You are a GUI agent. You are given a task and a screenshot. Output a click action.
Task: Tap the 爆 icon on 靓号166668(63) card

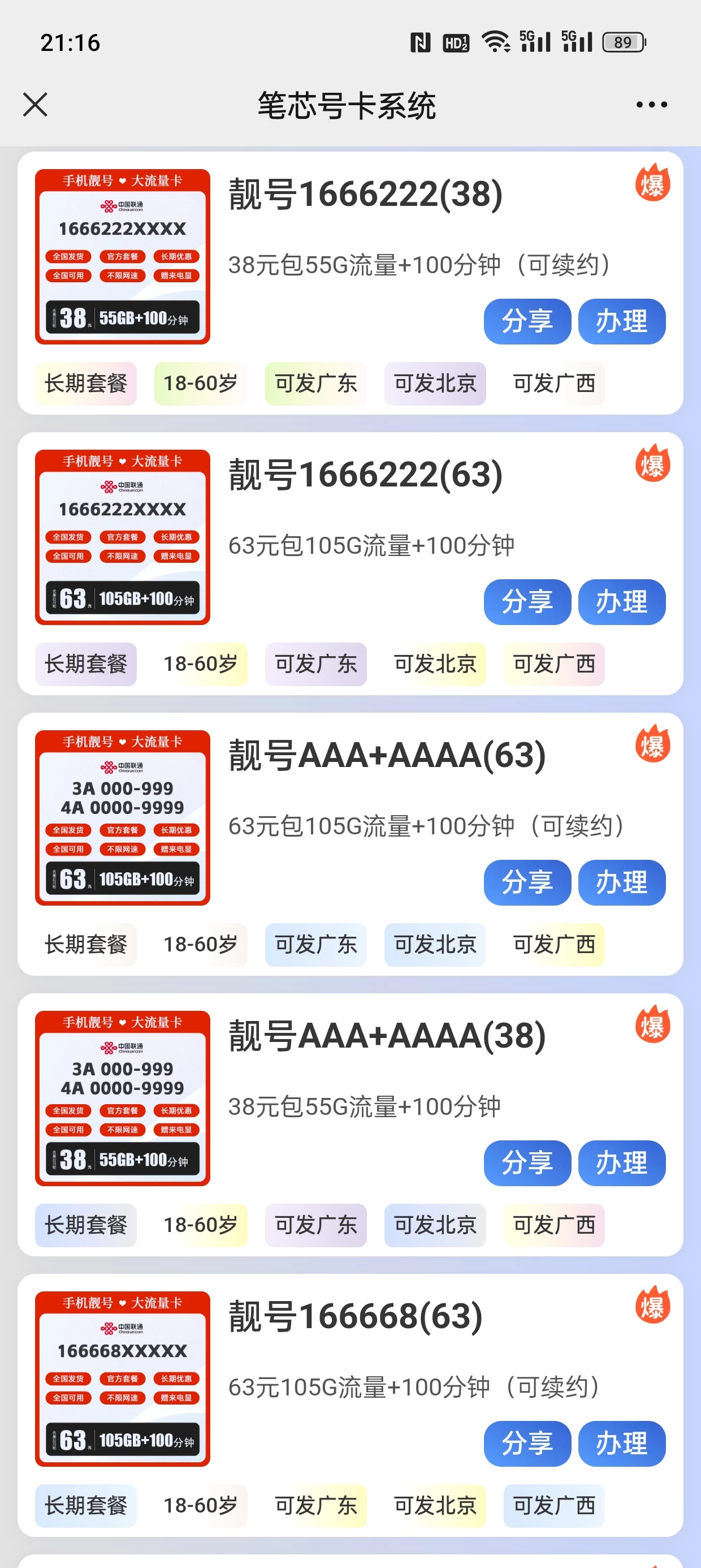(654, 1307)
